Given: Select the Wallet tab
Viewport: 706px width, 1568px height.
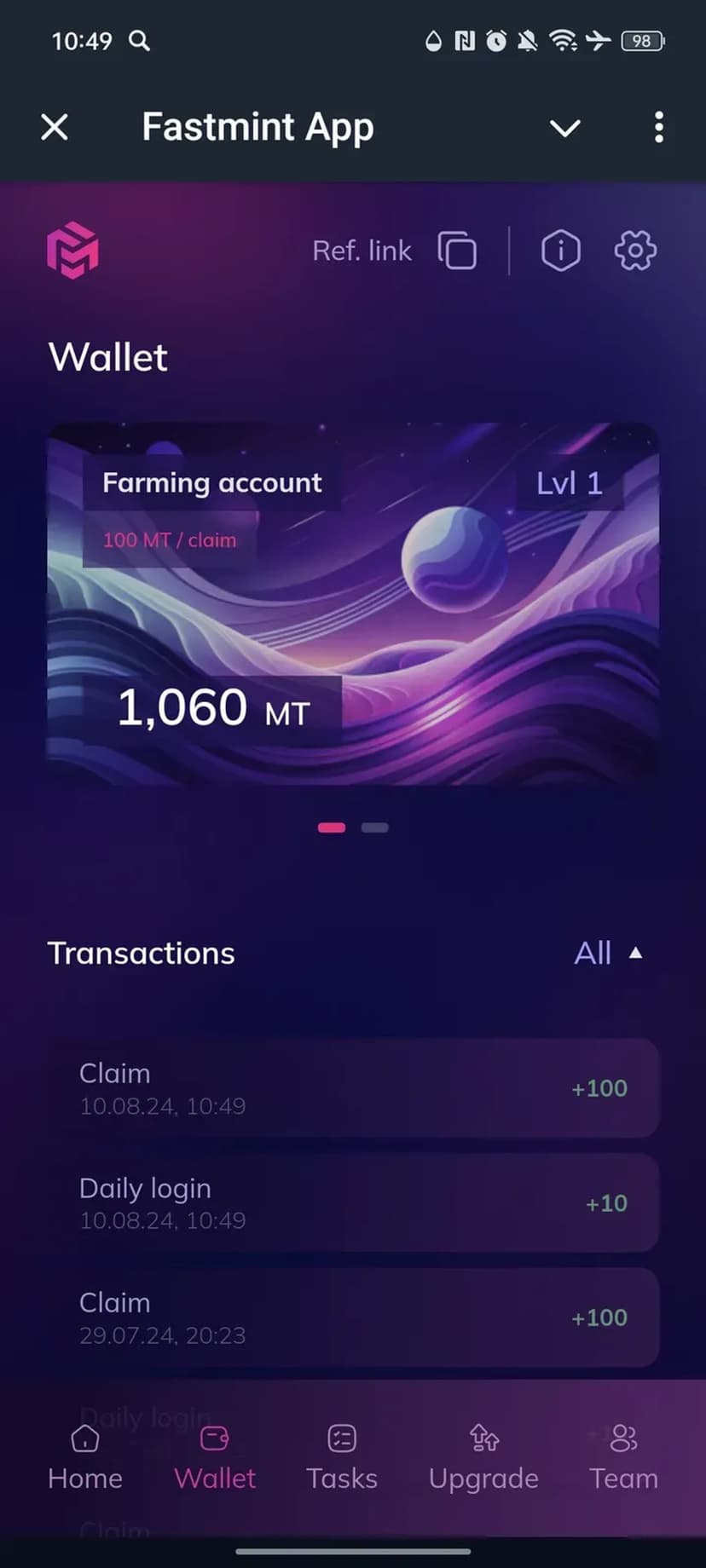Looking at the screenshot, I should point(215,1456).
